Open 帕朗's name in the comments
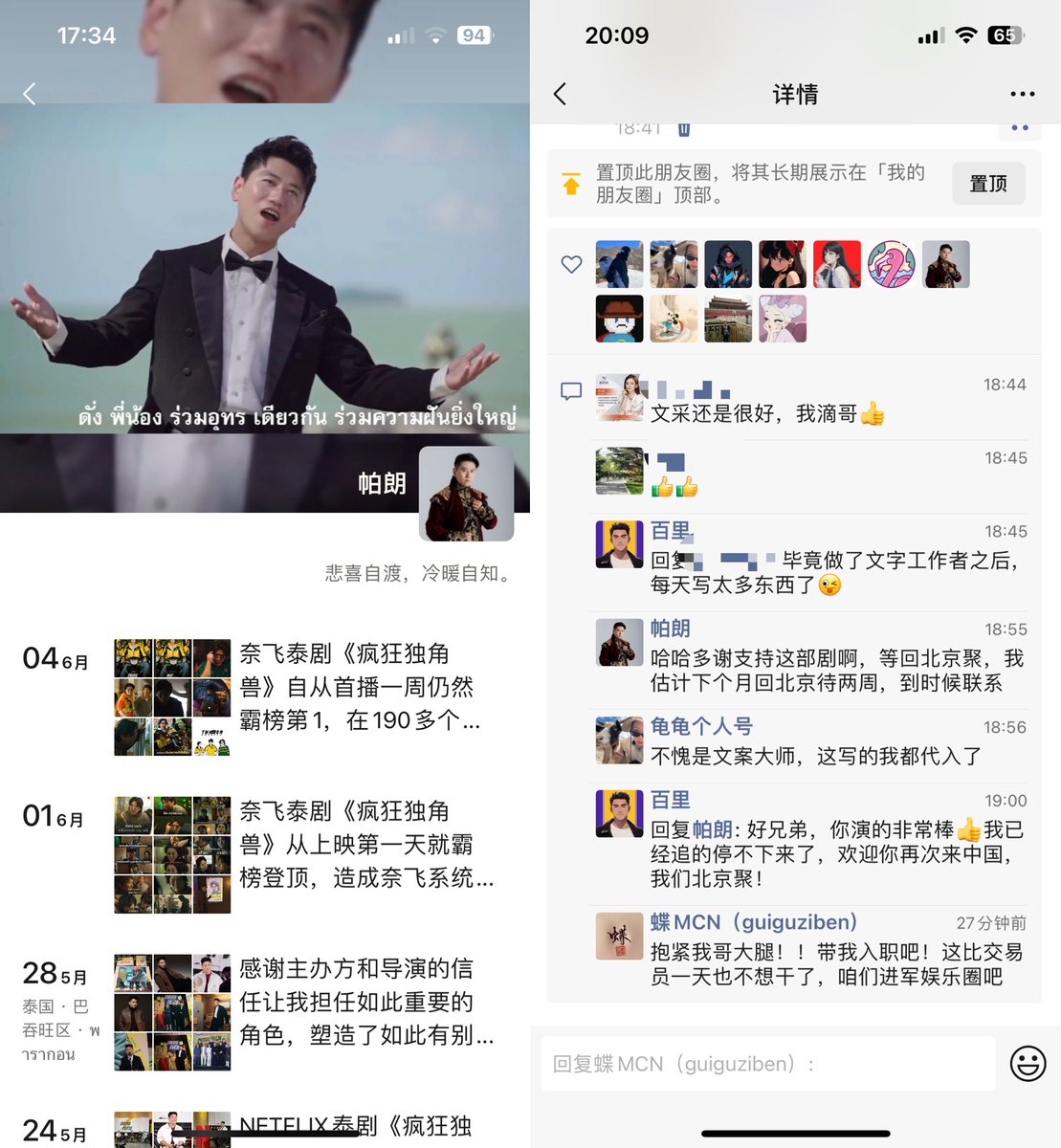The image size is (1061, 1148). click(670, 629)
